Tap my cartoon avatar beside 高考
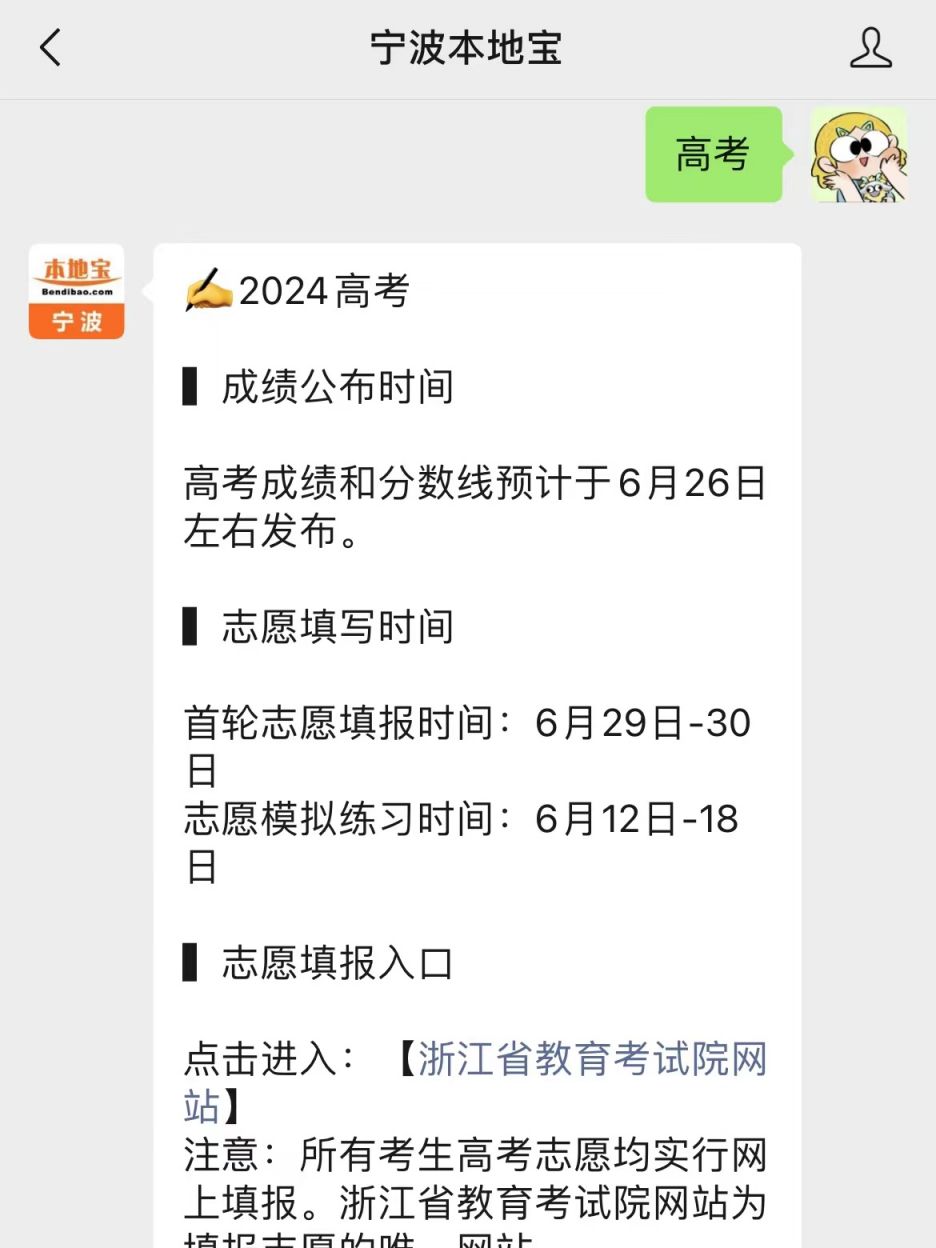 pos(858,155)
